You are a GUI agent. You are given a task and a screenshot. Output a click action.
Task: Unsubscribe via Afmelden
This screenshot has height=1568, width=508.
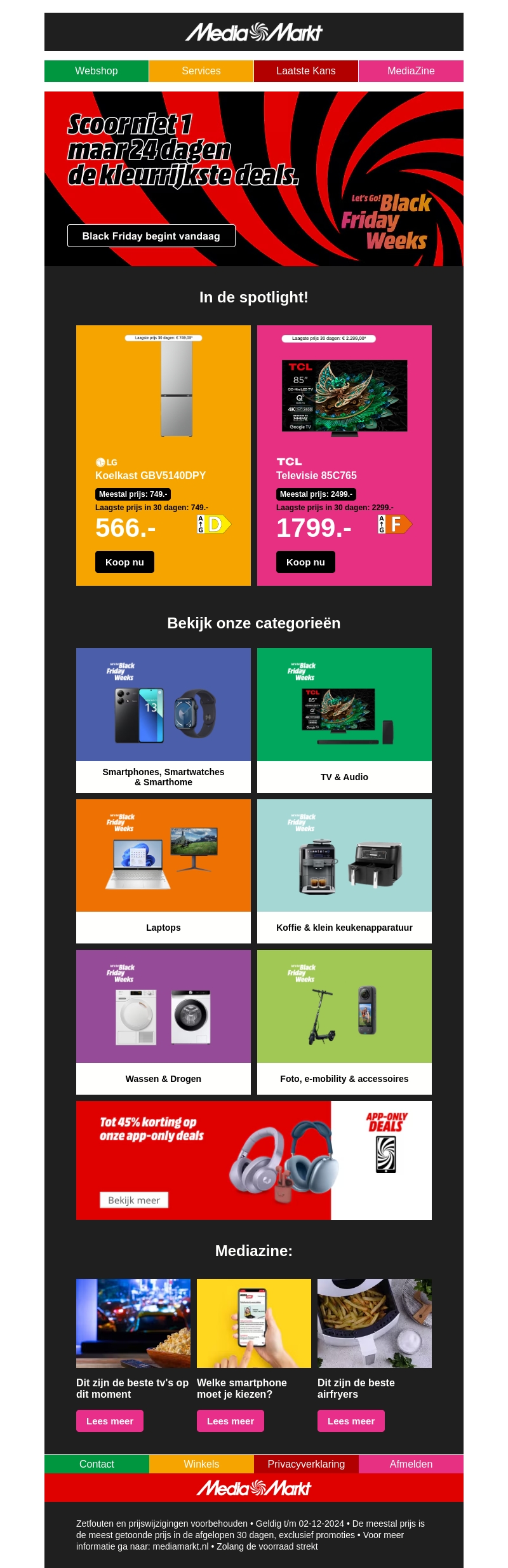(411, 1464)
